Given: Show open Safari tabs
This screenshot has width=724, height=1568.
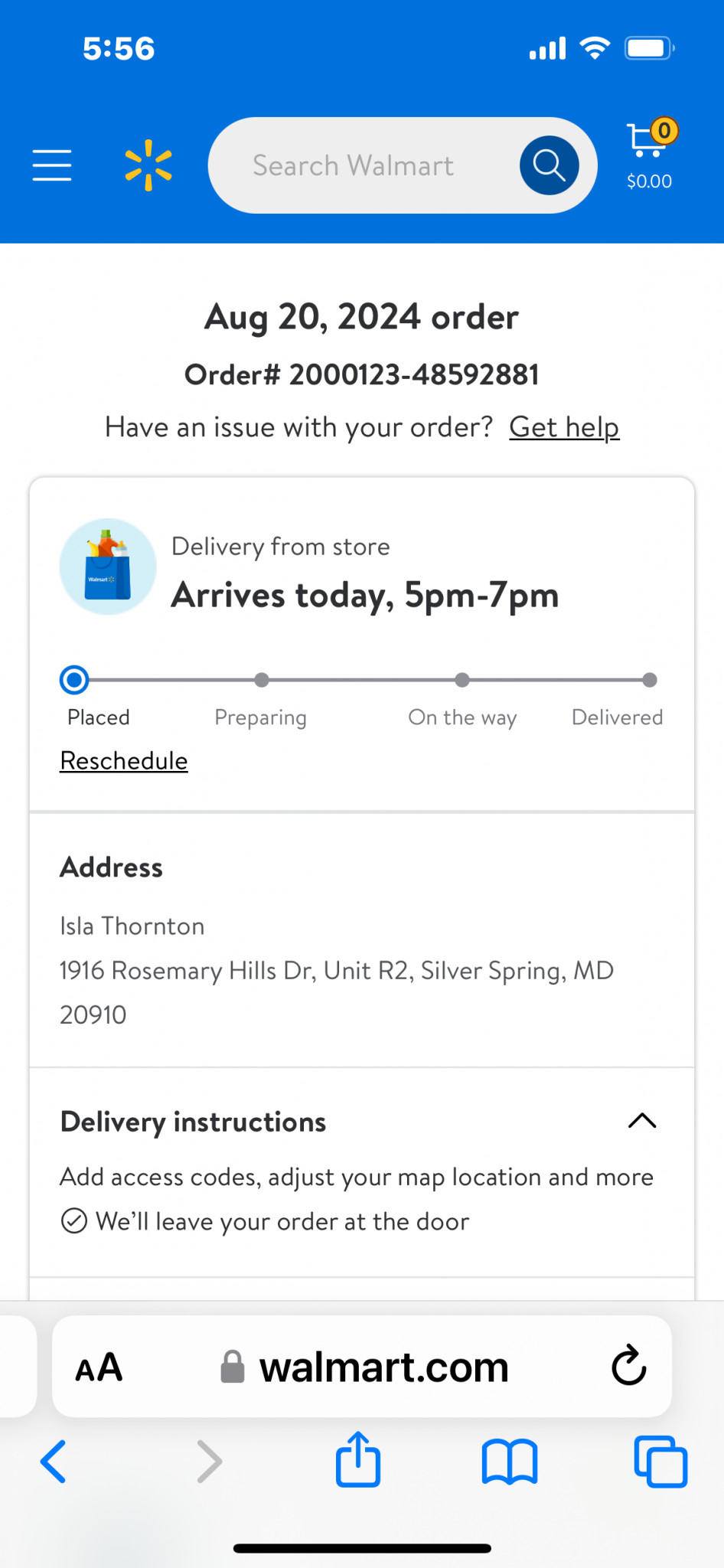Looking at the screenshot, I should tap(660, 1462).
